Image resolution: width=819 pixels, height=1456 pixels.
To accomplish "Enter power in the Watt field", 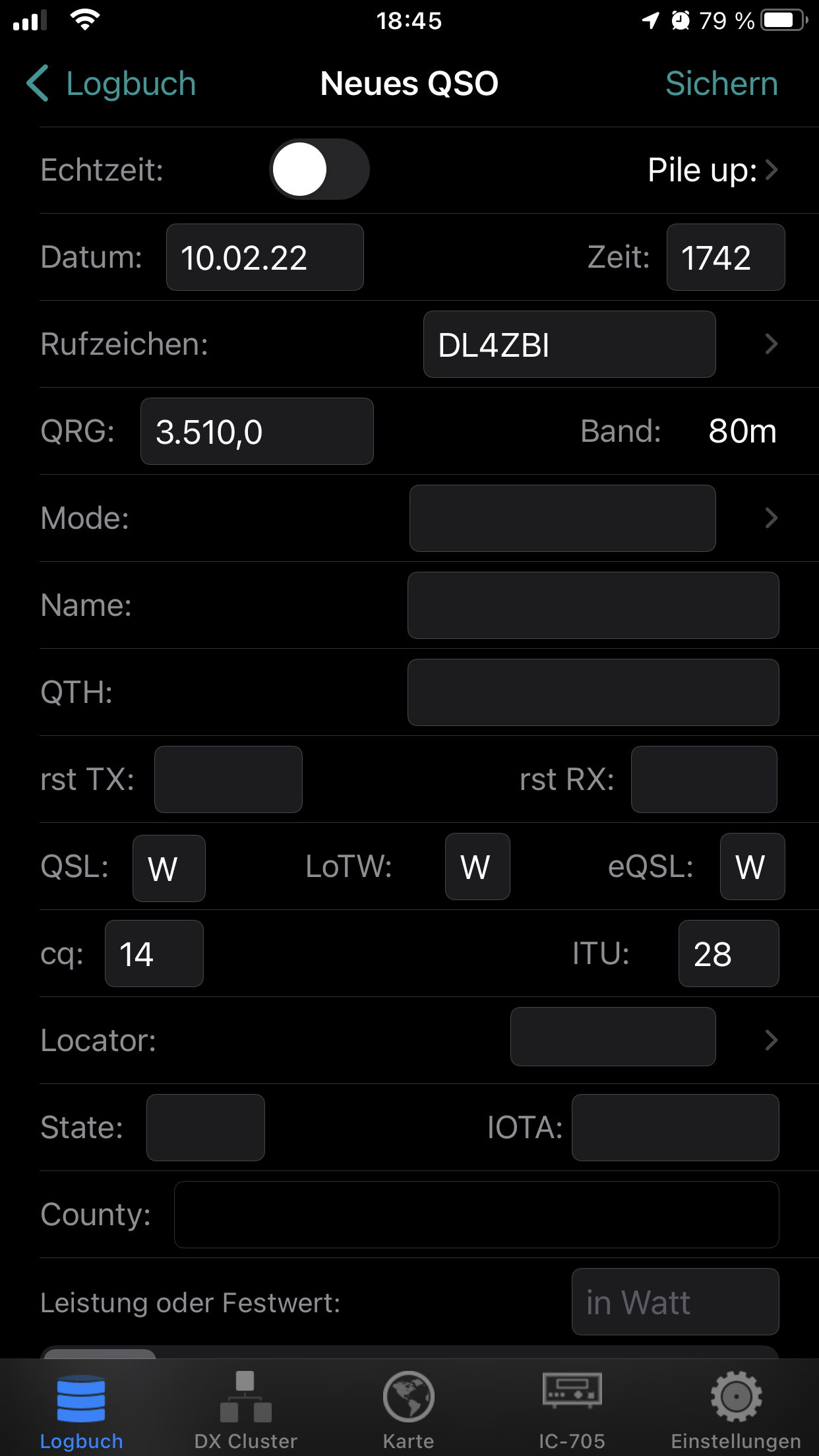I will (x=675, y=1302).
